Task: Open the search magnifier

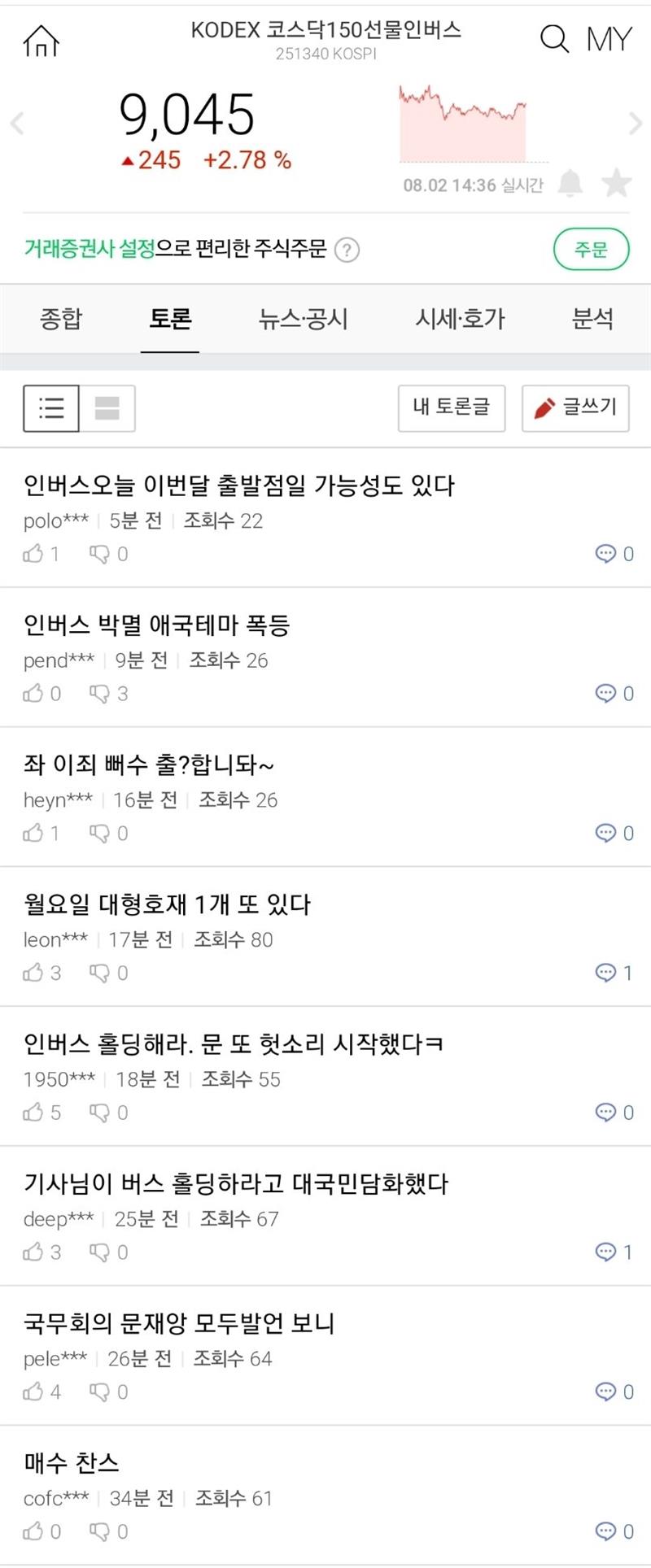Action: tap(554, 38)
